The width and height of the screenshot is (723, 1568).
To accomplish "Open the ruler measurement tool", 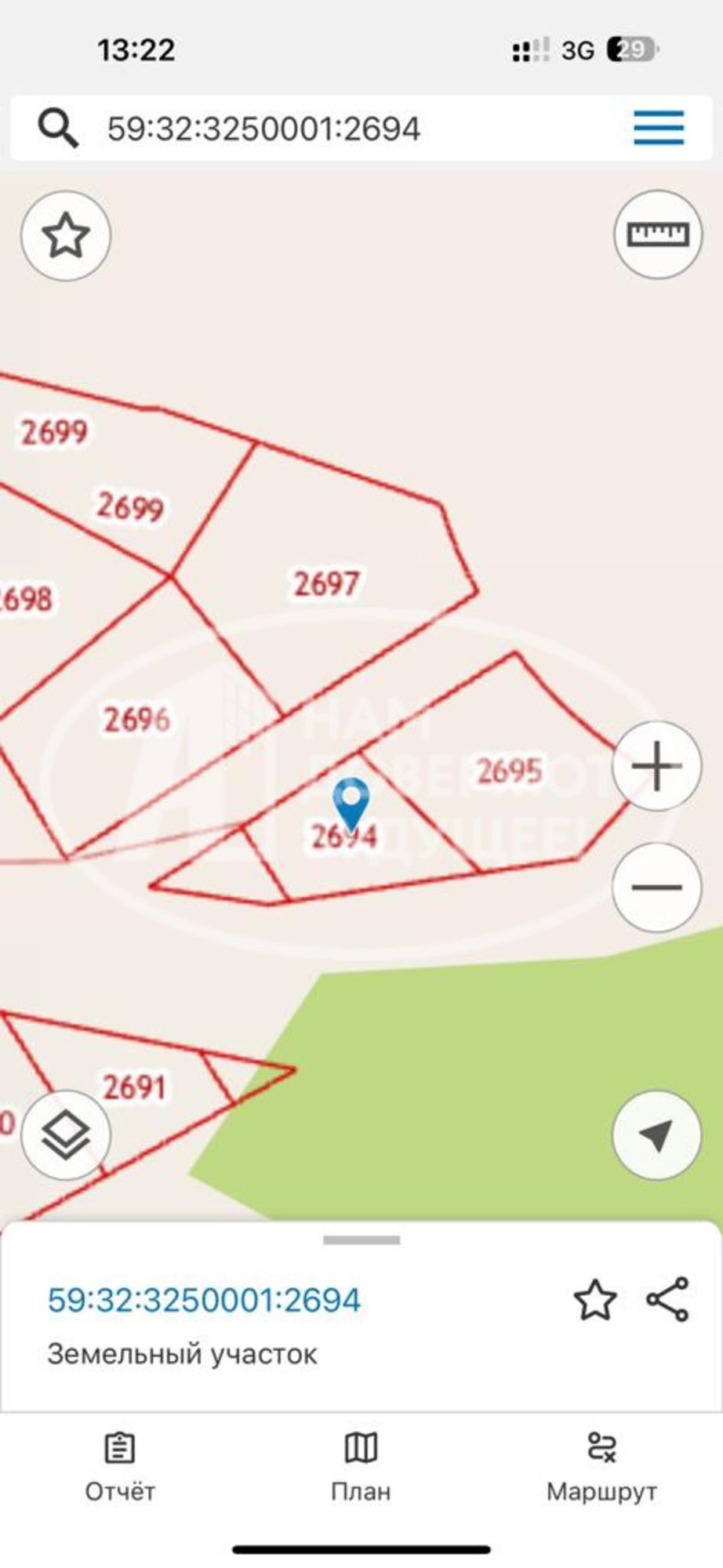I will (x=657, y=234).
